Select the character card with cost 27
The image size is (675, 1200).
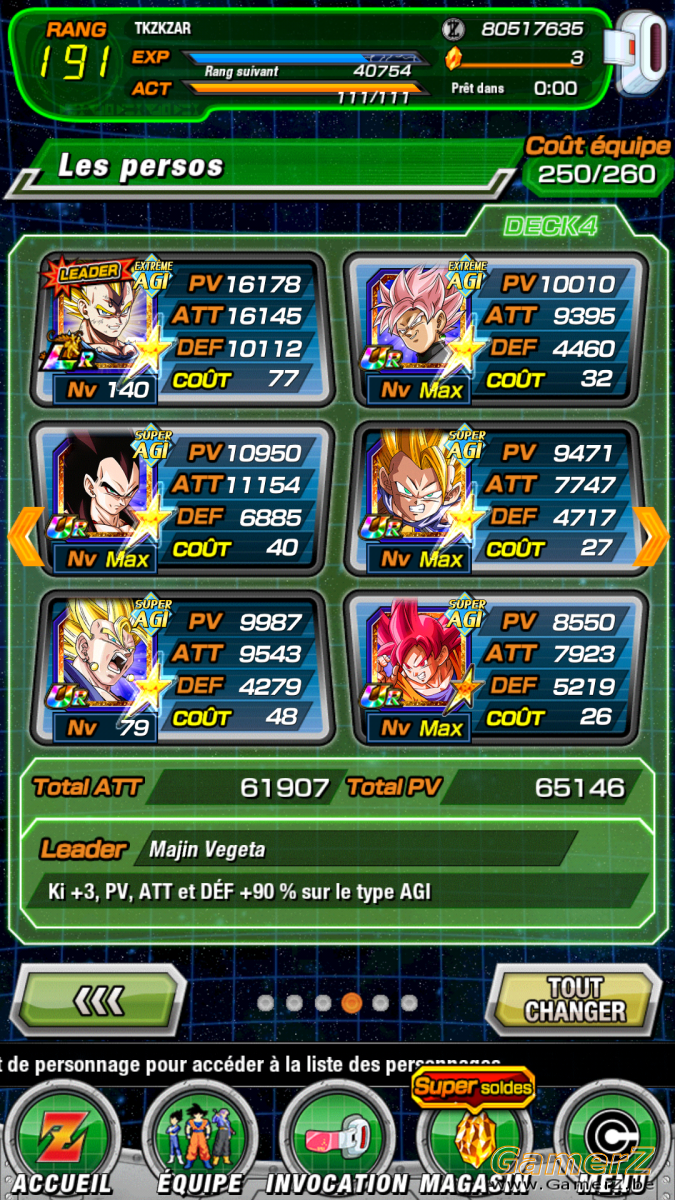click(497, 498)
